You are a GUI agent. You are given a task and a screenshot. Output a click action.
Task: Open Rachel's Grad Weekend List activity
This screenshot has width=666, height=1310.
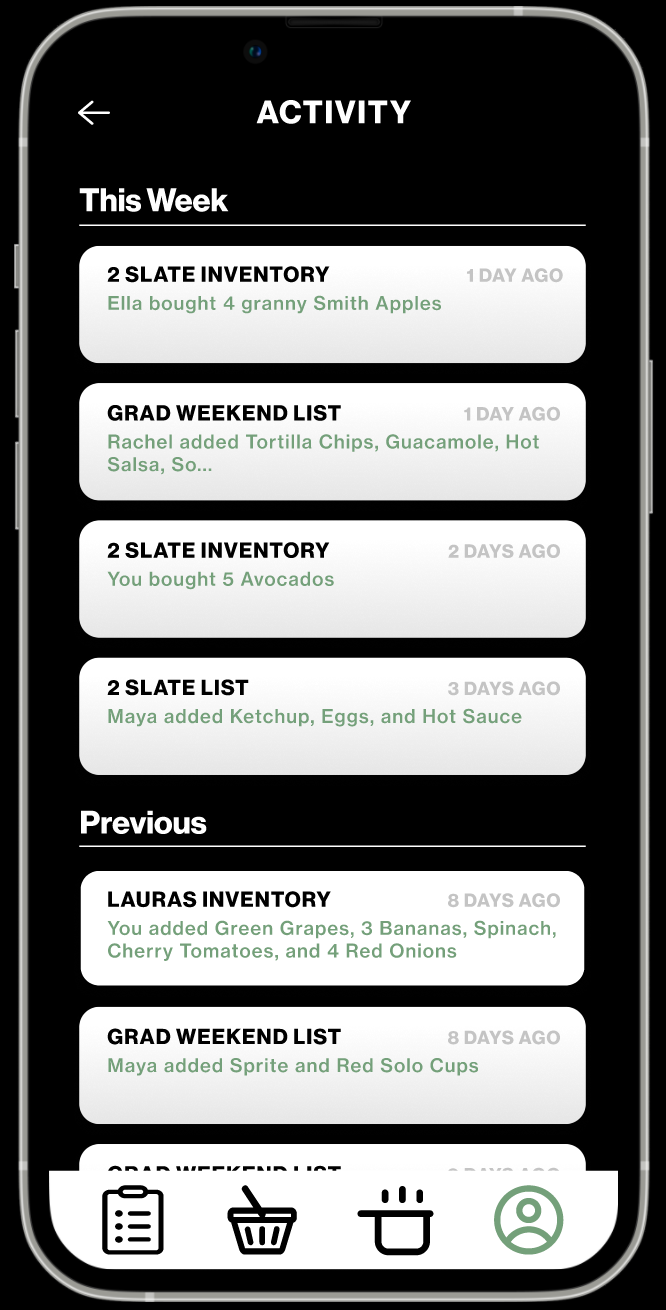click(332, 441)
